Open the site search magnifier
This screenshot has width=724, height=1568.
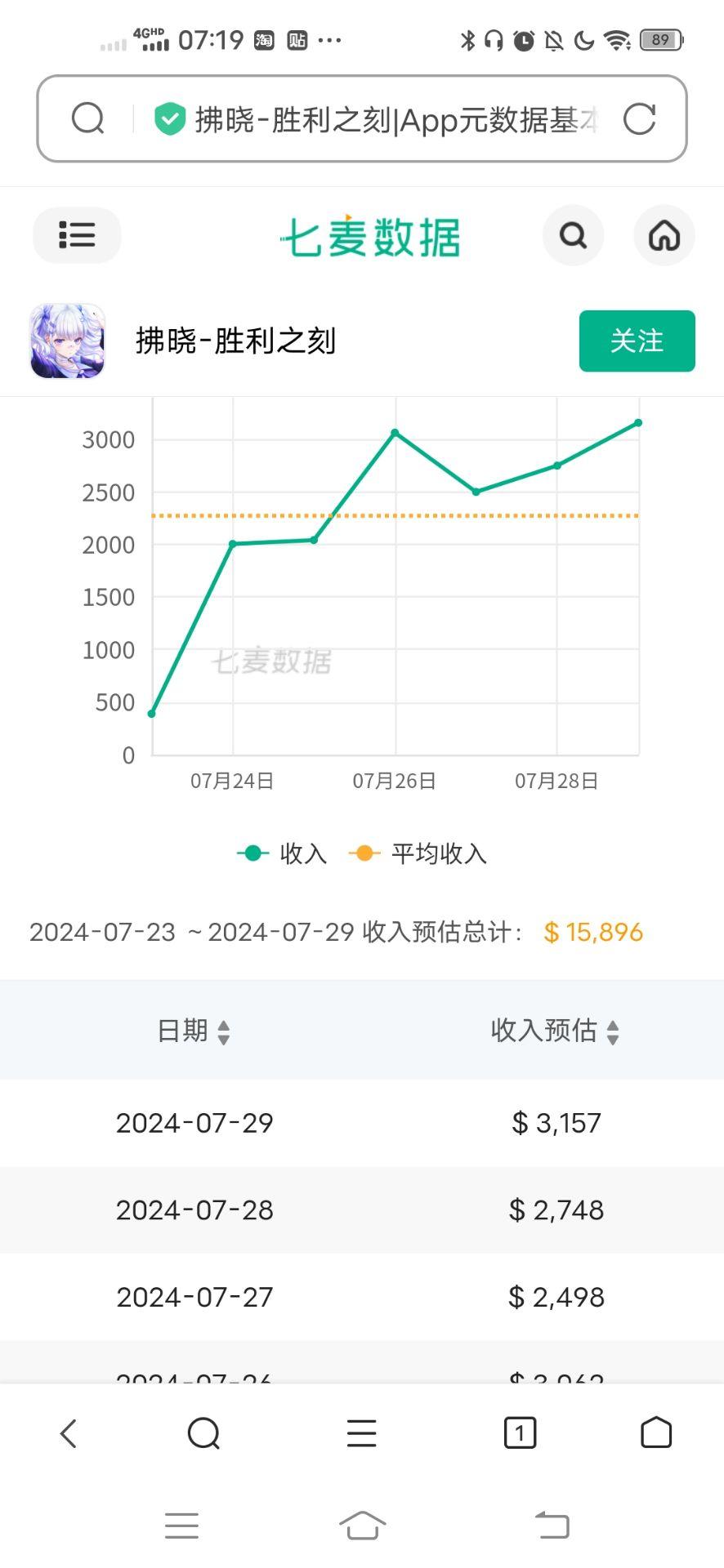[x=573, y=235]
